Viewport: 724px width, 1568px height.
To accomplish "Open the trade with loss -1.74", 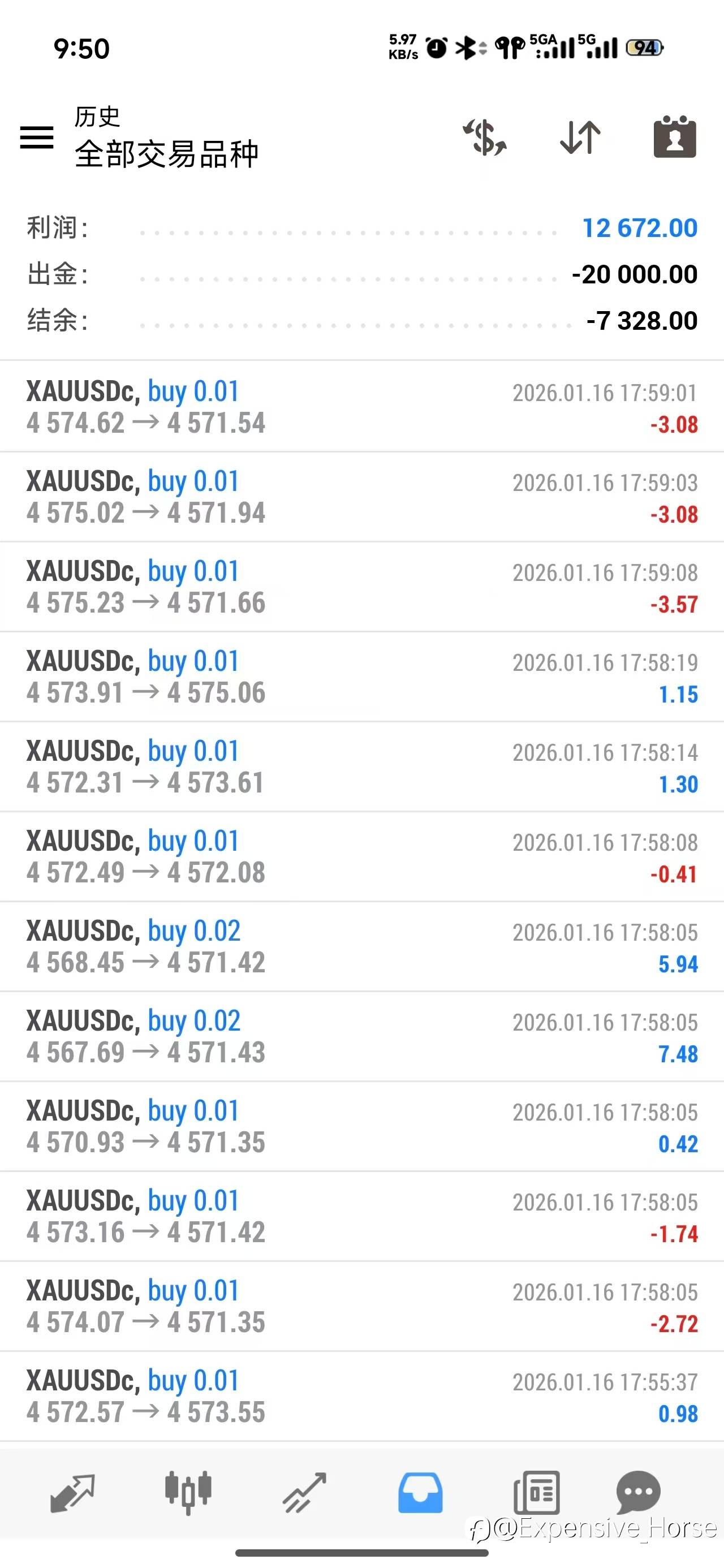I will click(361, 1216).
